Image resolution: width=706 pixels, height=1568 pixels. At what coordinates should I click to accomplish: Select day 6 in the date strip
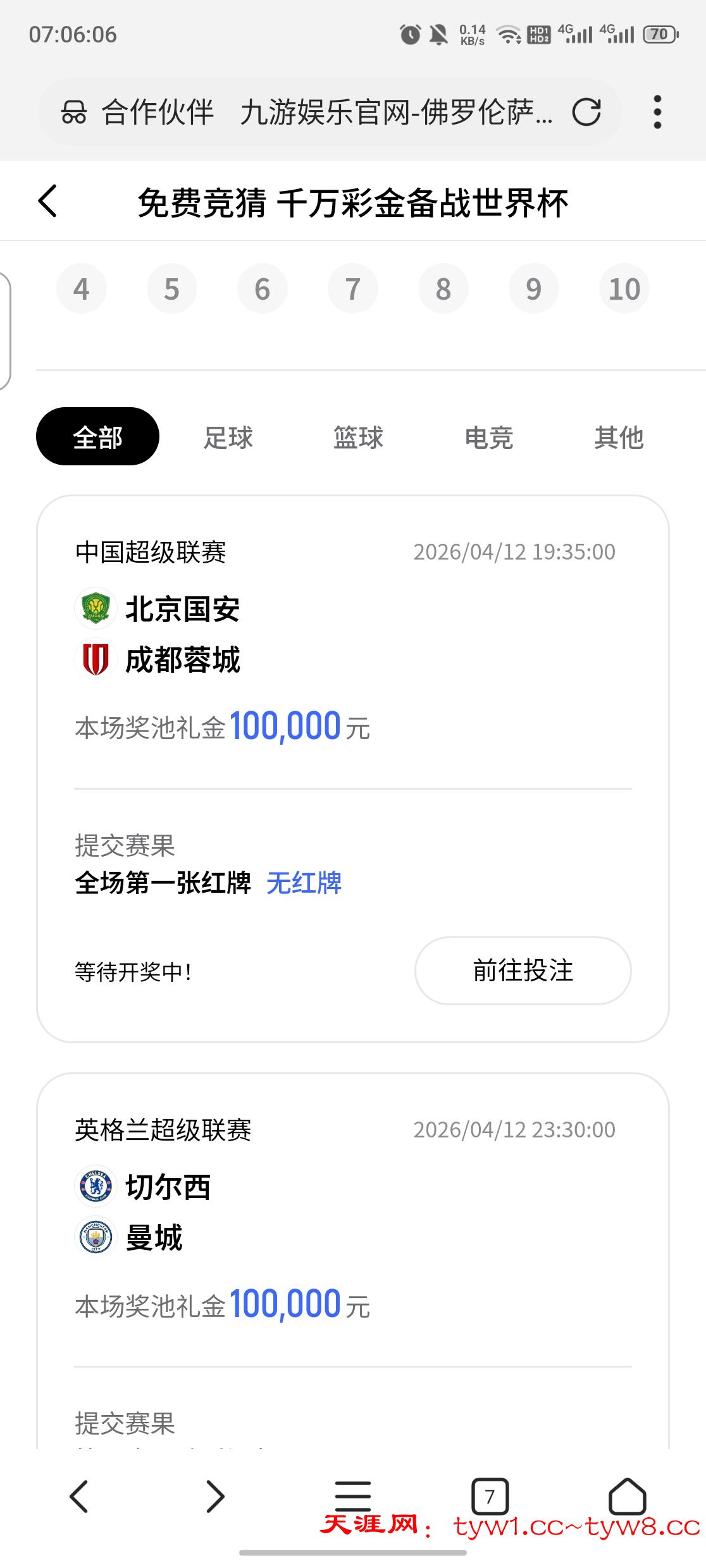click(x=262, y=289)
